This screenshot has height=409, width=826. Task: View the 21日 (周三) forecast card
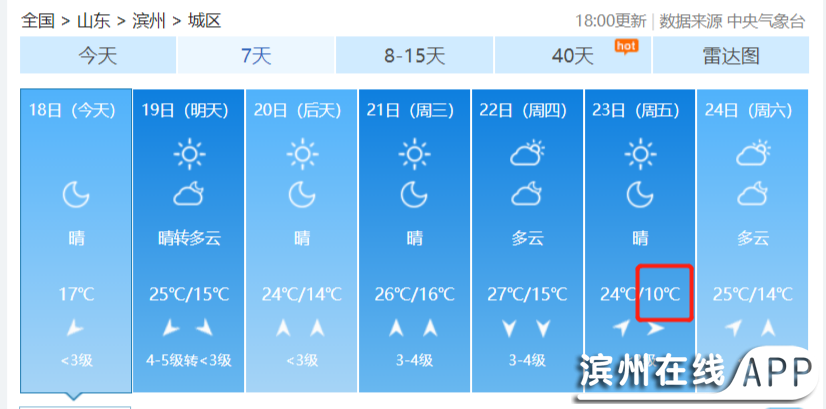(x=414, y=240)
